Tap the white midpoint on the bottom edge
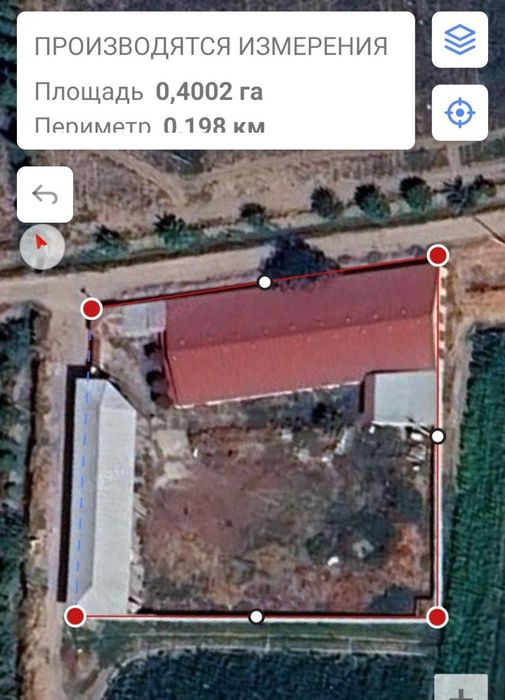This screenshot has height=700, width=505. point(256,617)
